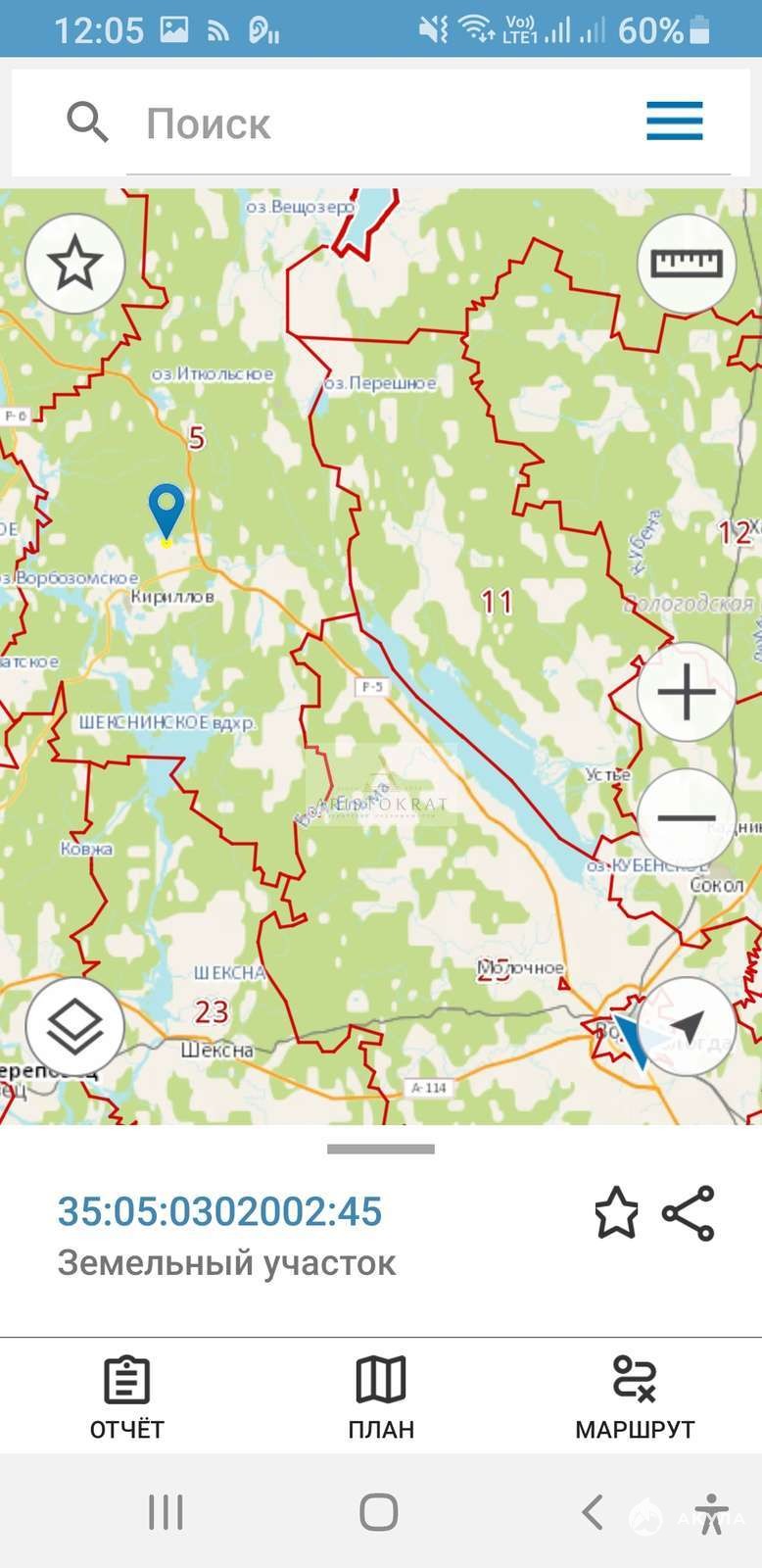
Task: Open favorites star button on map
Action: pos(75,264)
